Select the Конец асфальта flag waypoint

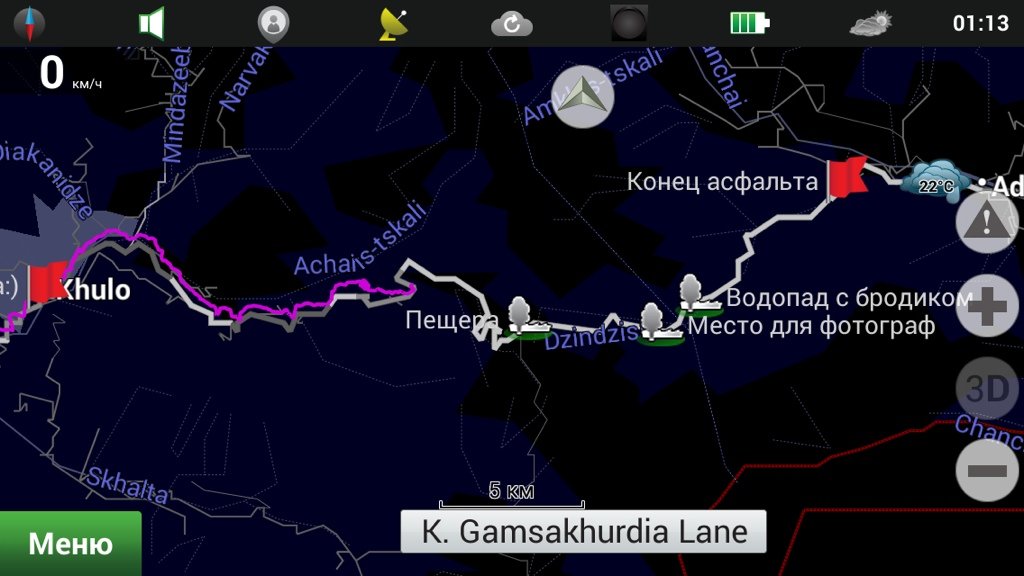coord(847,177)
